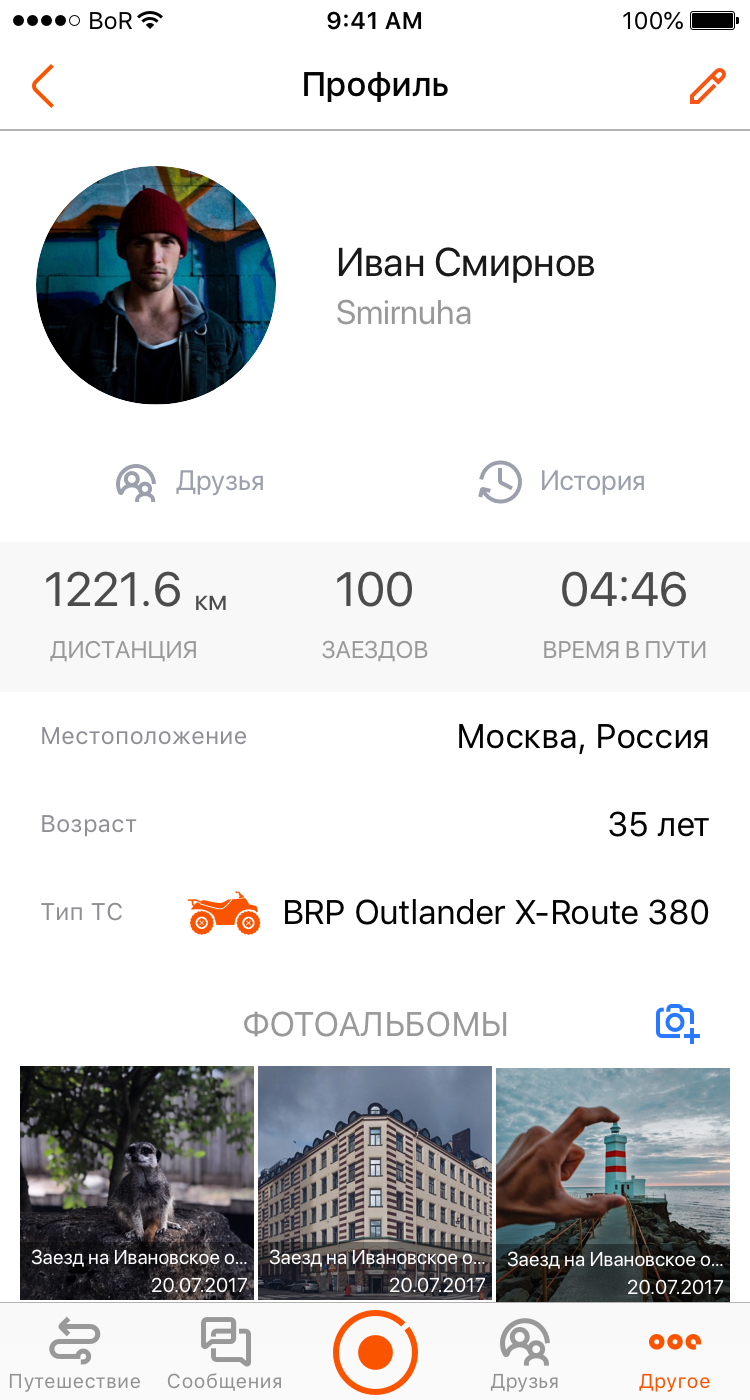Switch to the Друзья tab in bottom bar
The width and height of the screenshot is (750, 1400).
click(x=525, y=1353)
